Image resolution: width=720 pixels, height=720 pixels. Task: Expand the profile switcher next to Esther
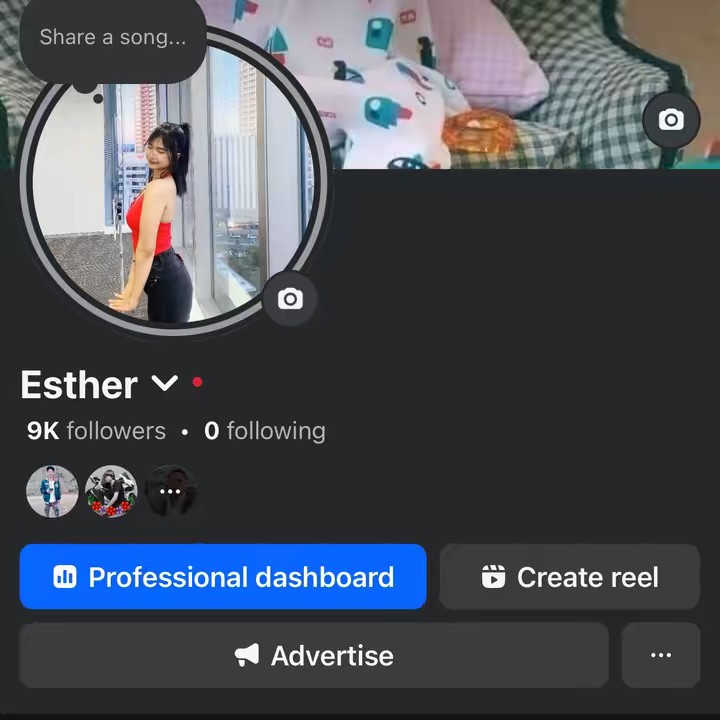click(x=164, y=384)
